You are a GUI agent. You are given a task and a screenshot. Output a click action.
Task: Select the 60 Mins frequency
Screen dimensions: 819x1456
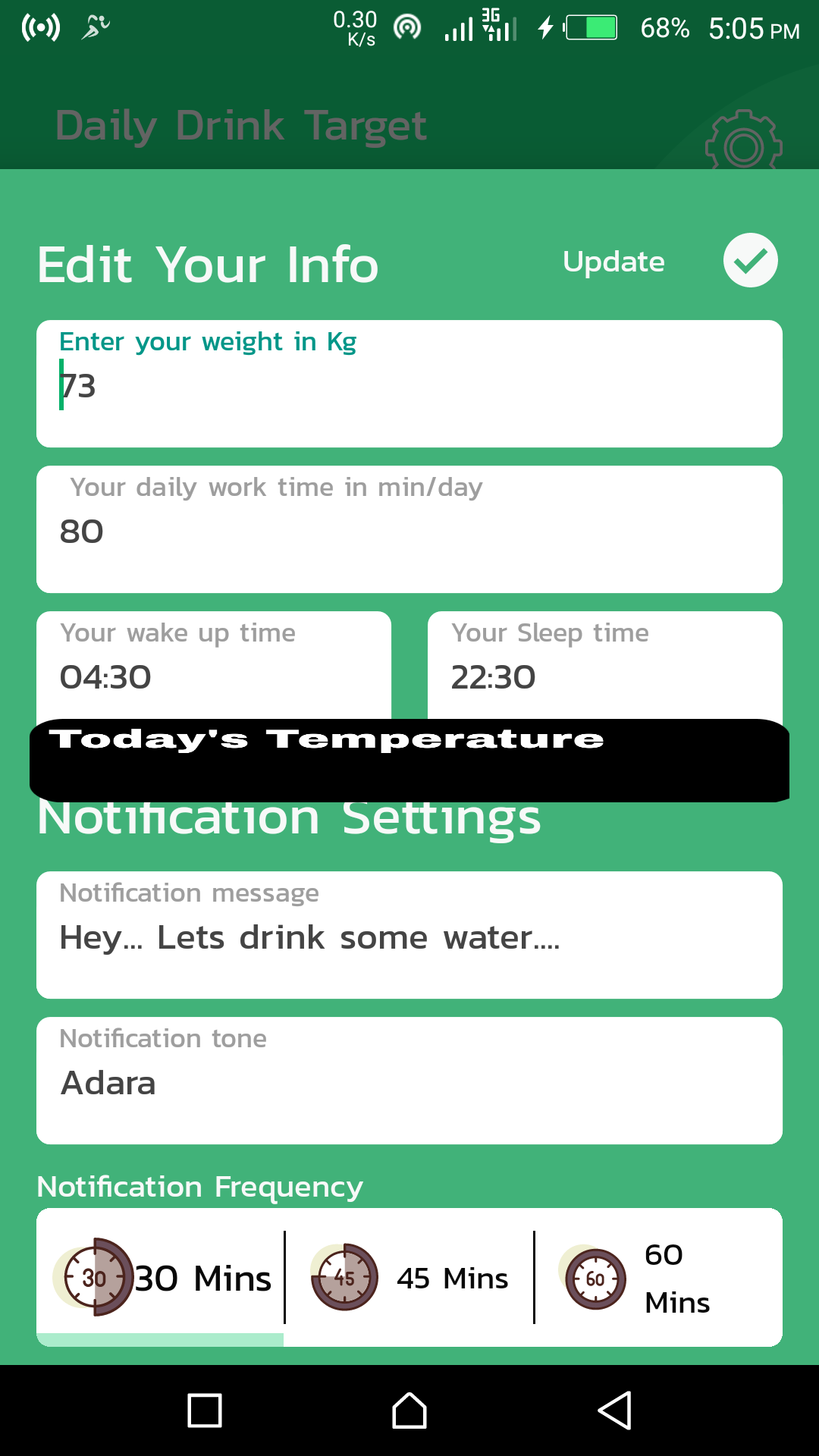tap(658, 1278)
